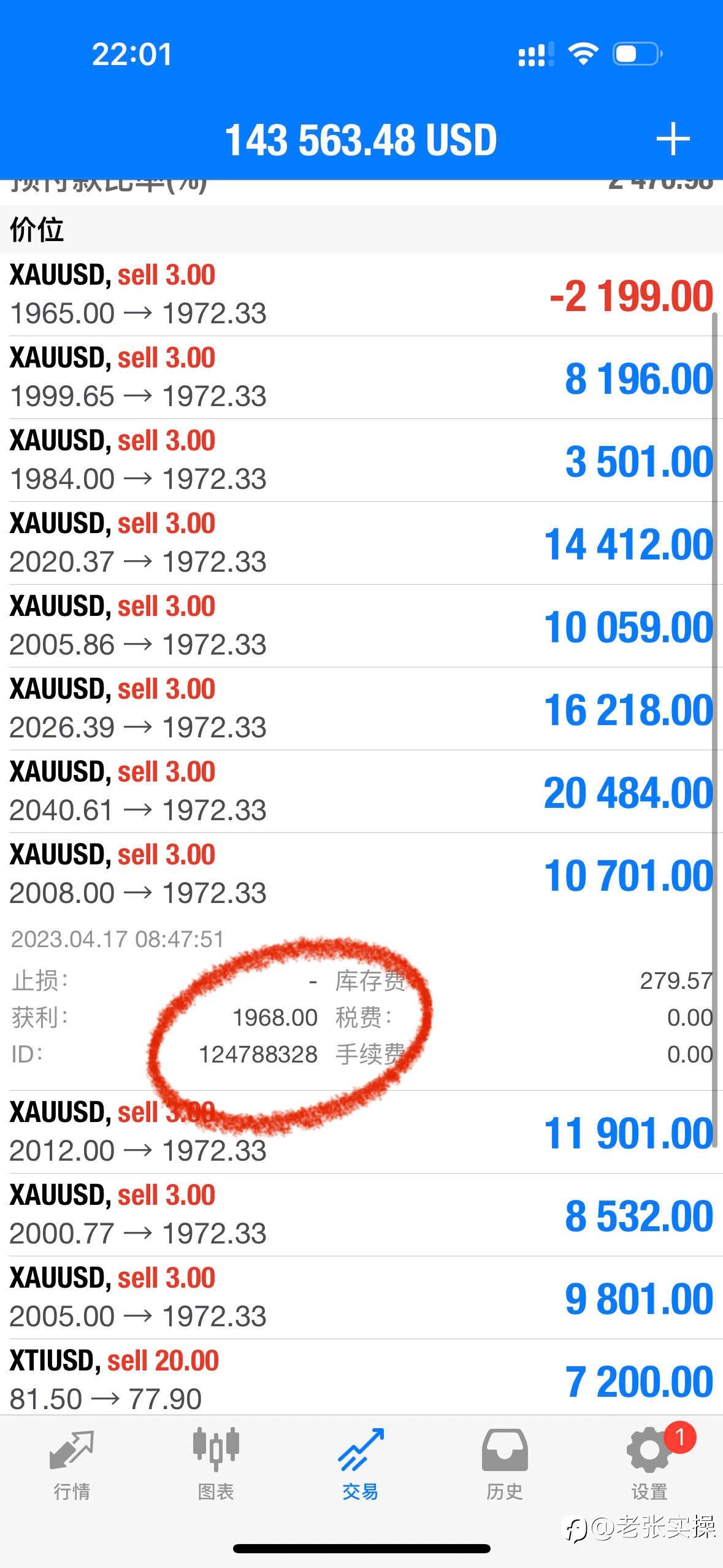Open the XTIUSD sell 20.00 position
Image resolution: width=723 pixels, height=1568 pixels.
pyautogui.click(x=361, y=1377)
